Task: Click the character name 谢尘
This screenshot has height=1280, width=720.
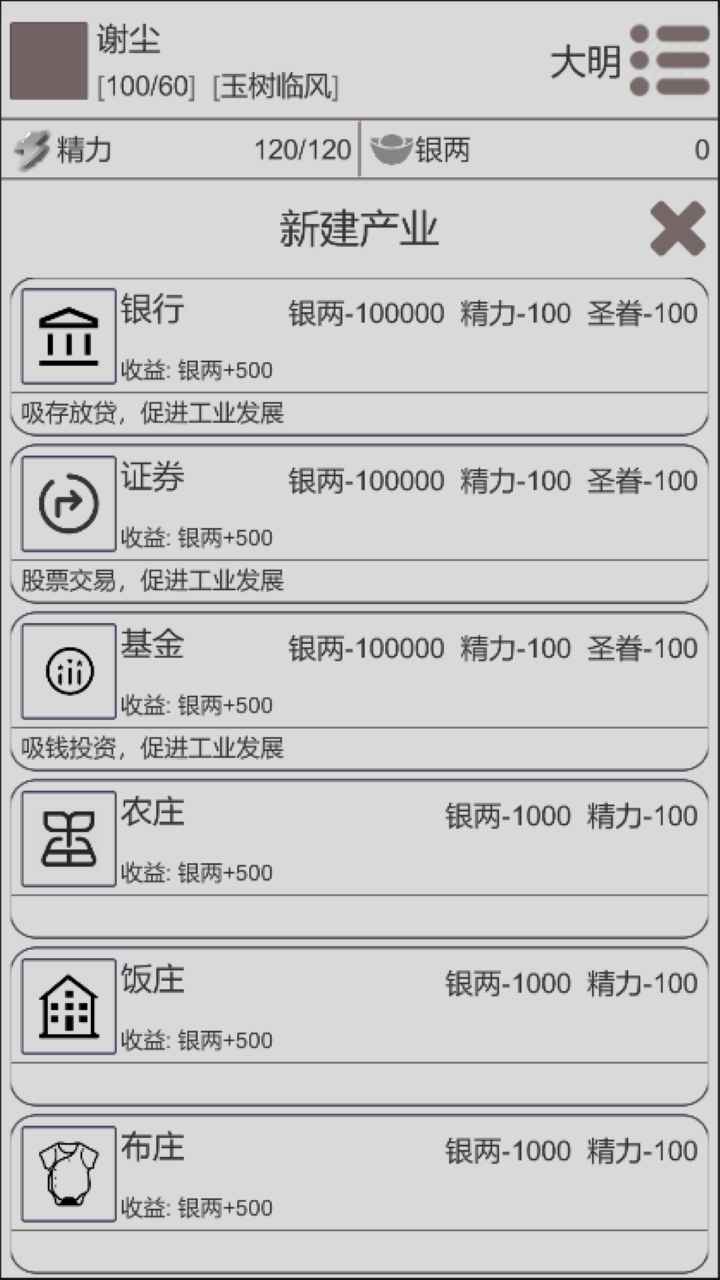Action: pos(124,41)
